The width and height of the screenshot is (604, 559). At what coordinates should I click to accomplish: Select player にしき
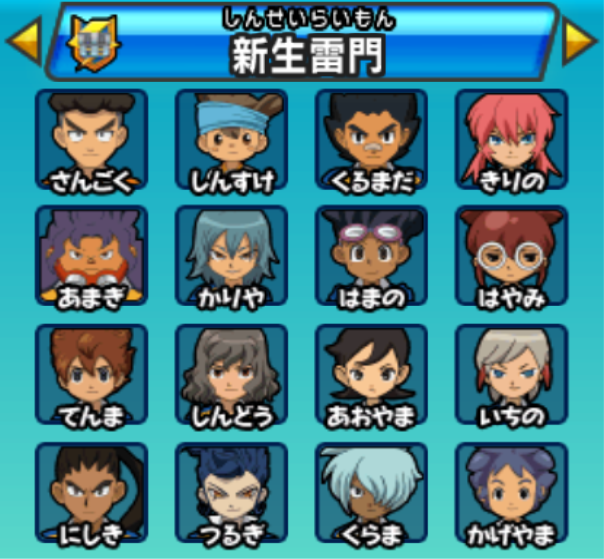91,493
